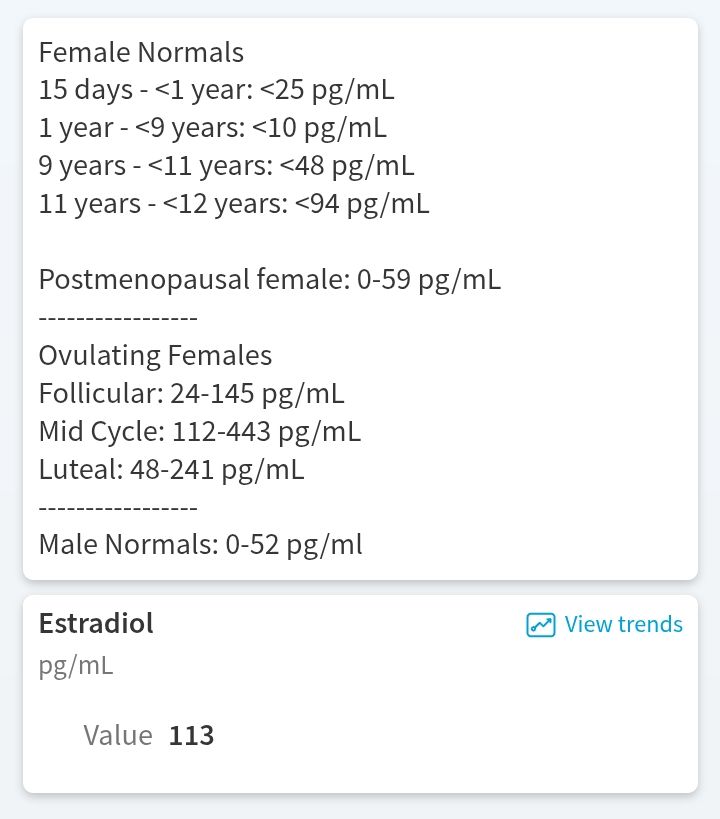
Task: Click the trend chart icon beside View trends
Action: coord(539,623)
